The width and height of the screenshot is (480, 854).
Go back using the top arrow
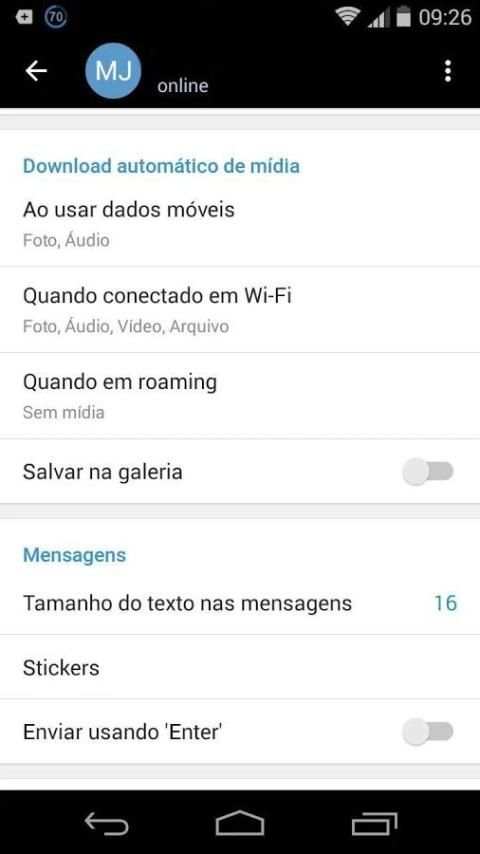click(x=37, y=71)
